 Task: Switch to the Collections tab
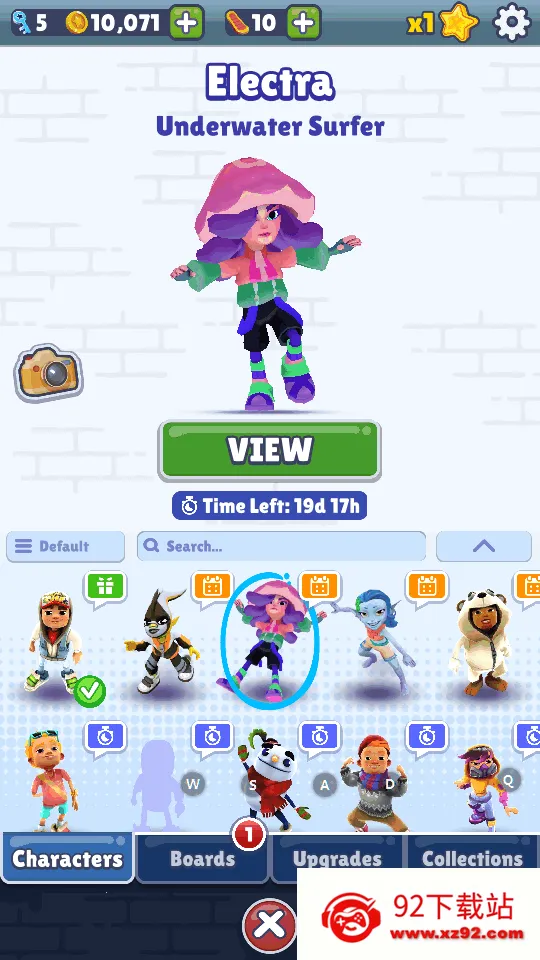click(x=473, y=858)
